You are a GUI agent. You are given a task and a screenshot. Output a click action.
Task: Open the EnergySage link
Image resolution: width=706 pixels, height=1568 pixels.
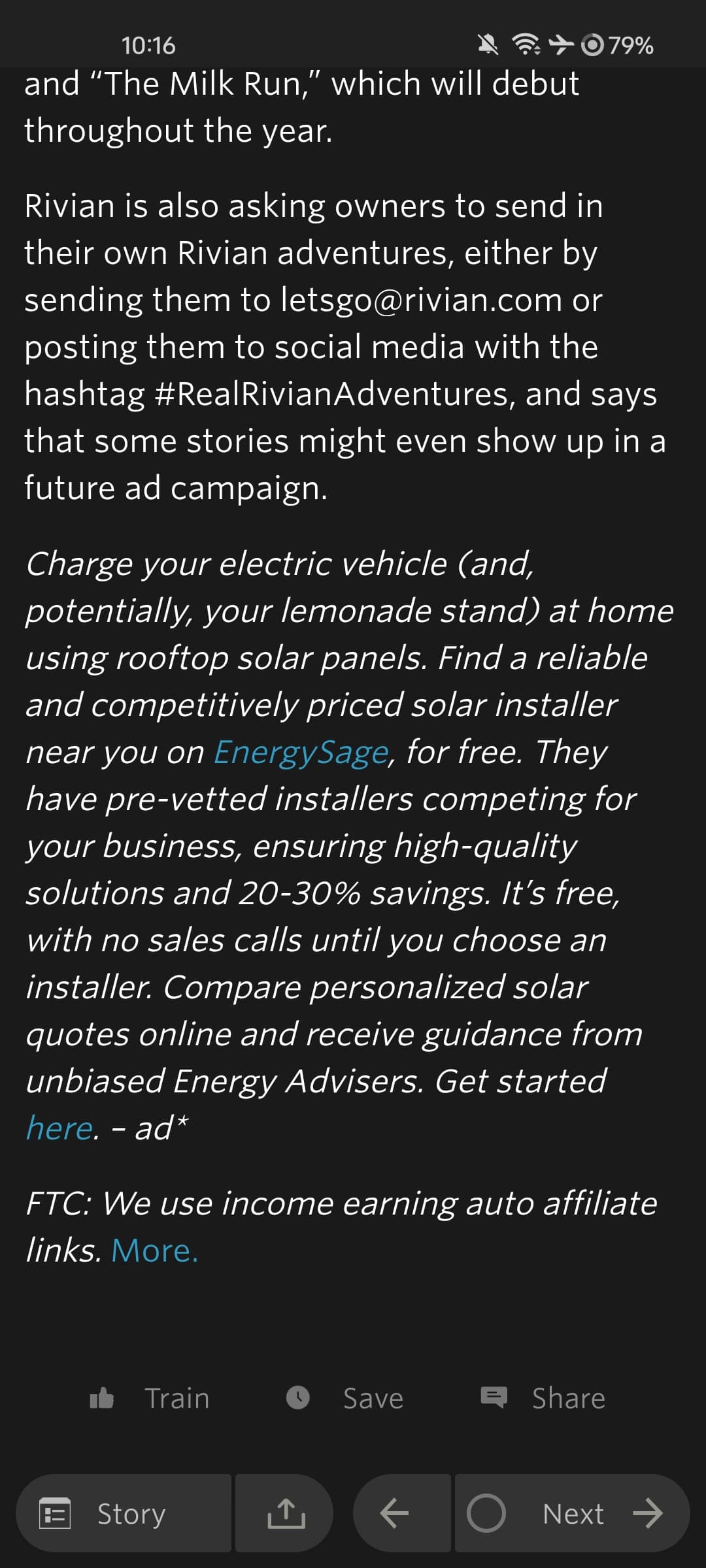(x=301, y=752)
